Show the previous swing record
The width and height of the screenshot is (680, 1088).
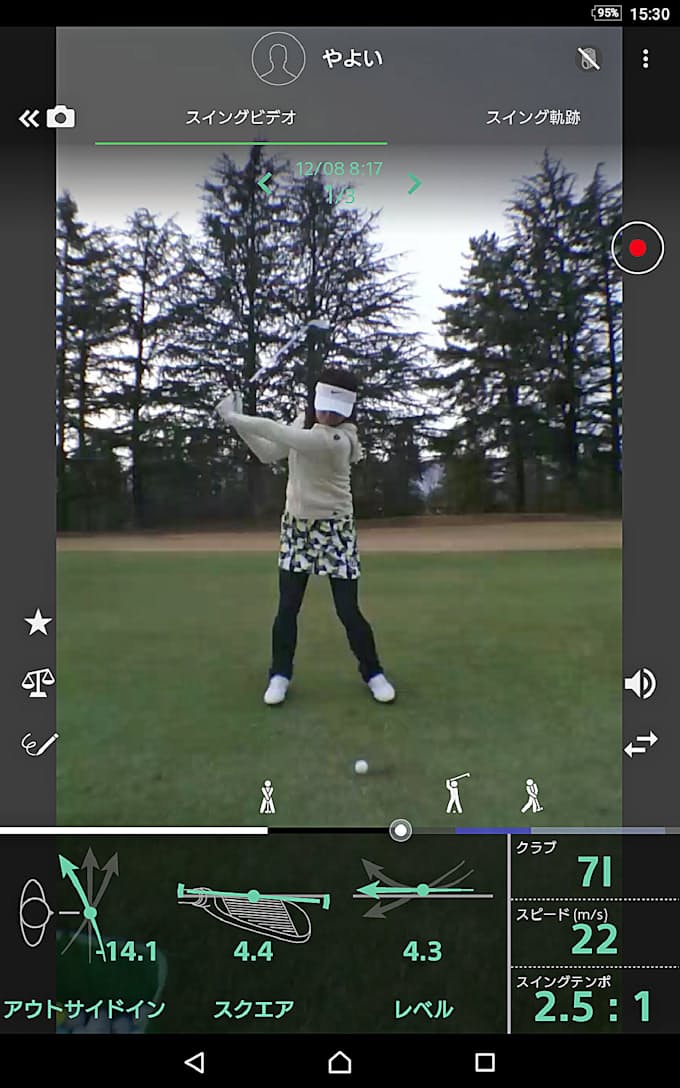coord(265,183)
